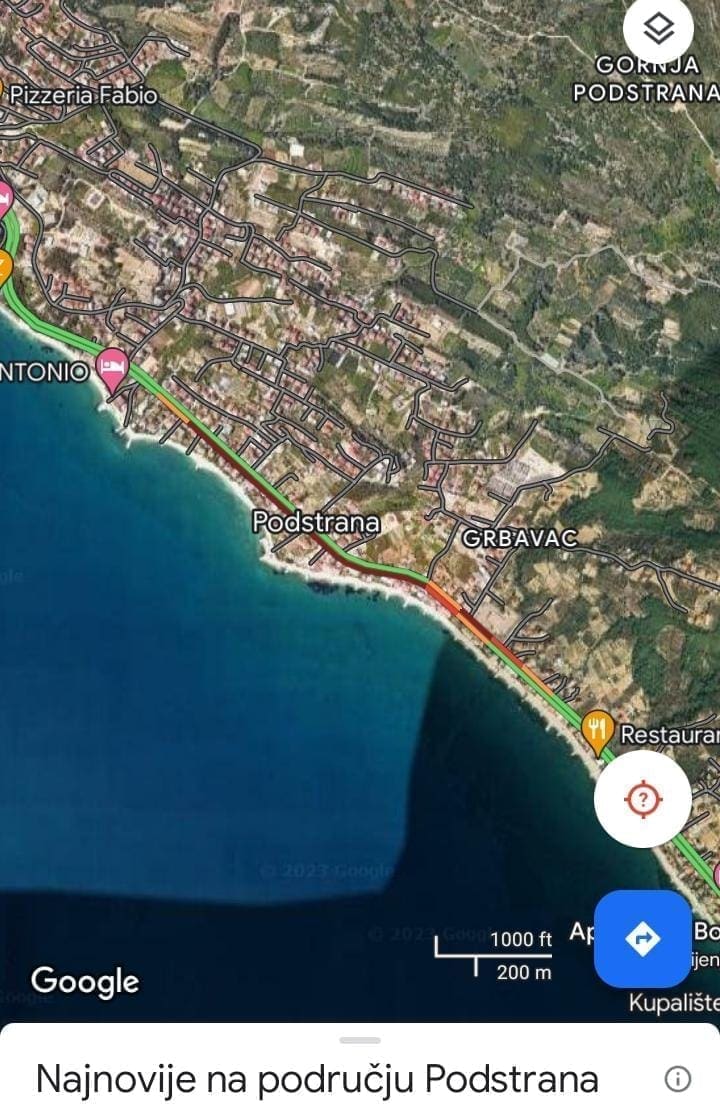The image size is (720, 1114).
Task: Show info about Najnovije na području Podstrana
Action: click(x=677, y=1078)
